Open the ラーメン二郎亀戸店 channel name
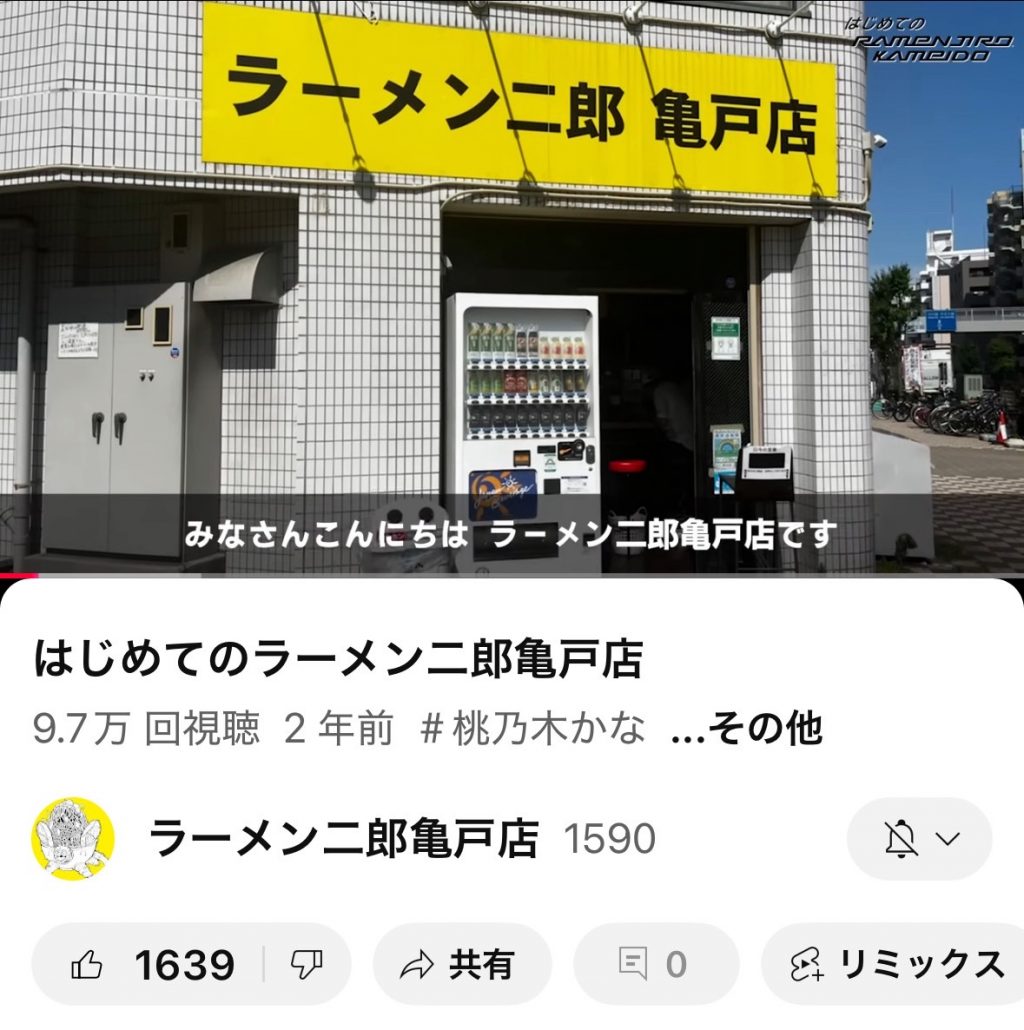This screenshot has width=1024, height=1030. (343, 839)
